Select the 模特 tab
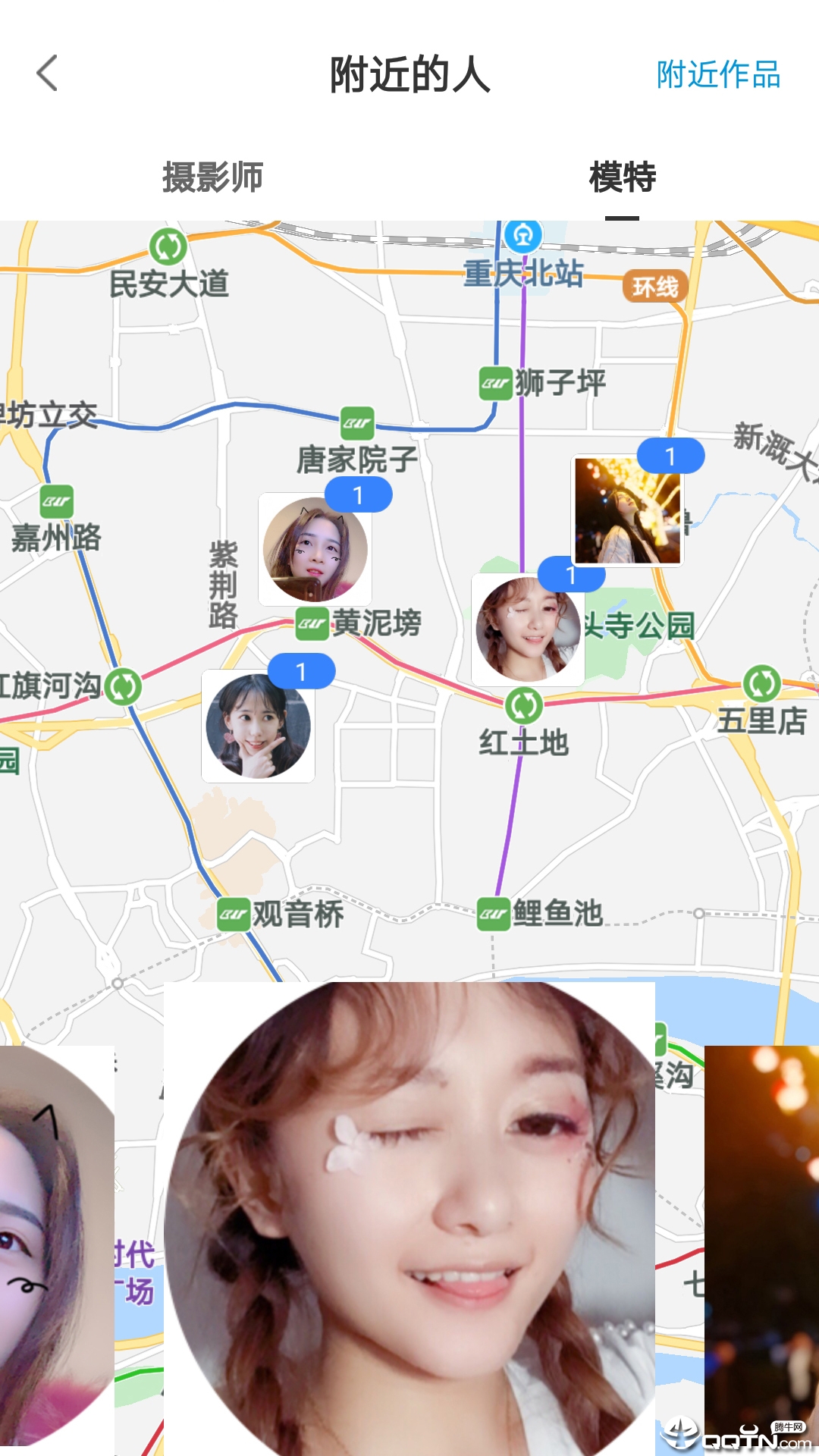The width and height of the screenshot is (819, 1456). click(x=622, y=177)
